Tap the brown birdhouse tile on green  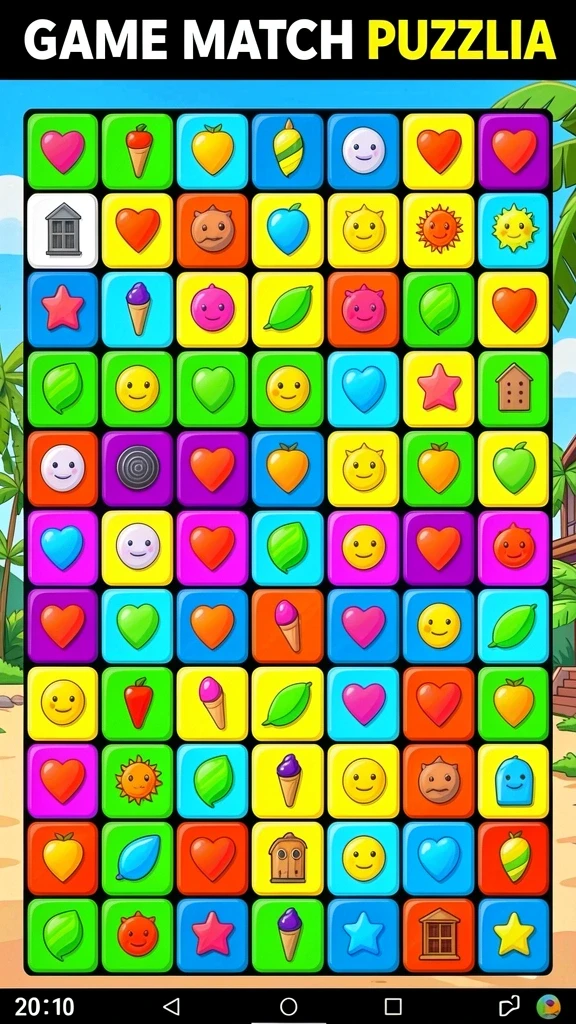point(514,389)
